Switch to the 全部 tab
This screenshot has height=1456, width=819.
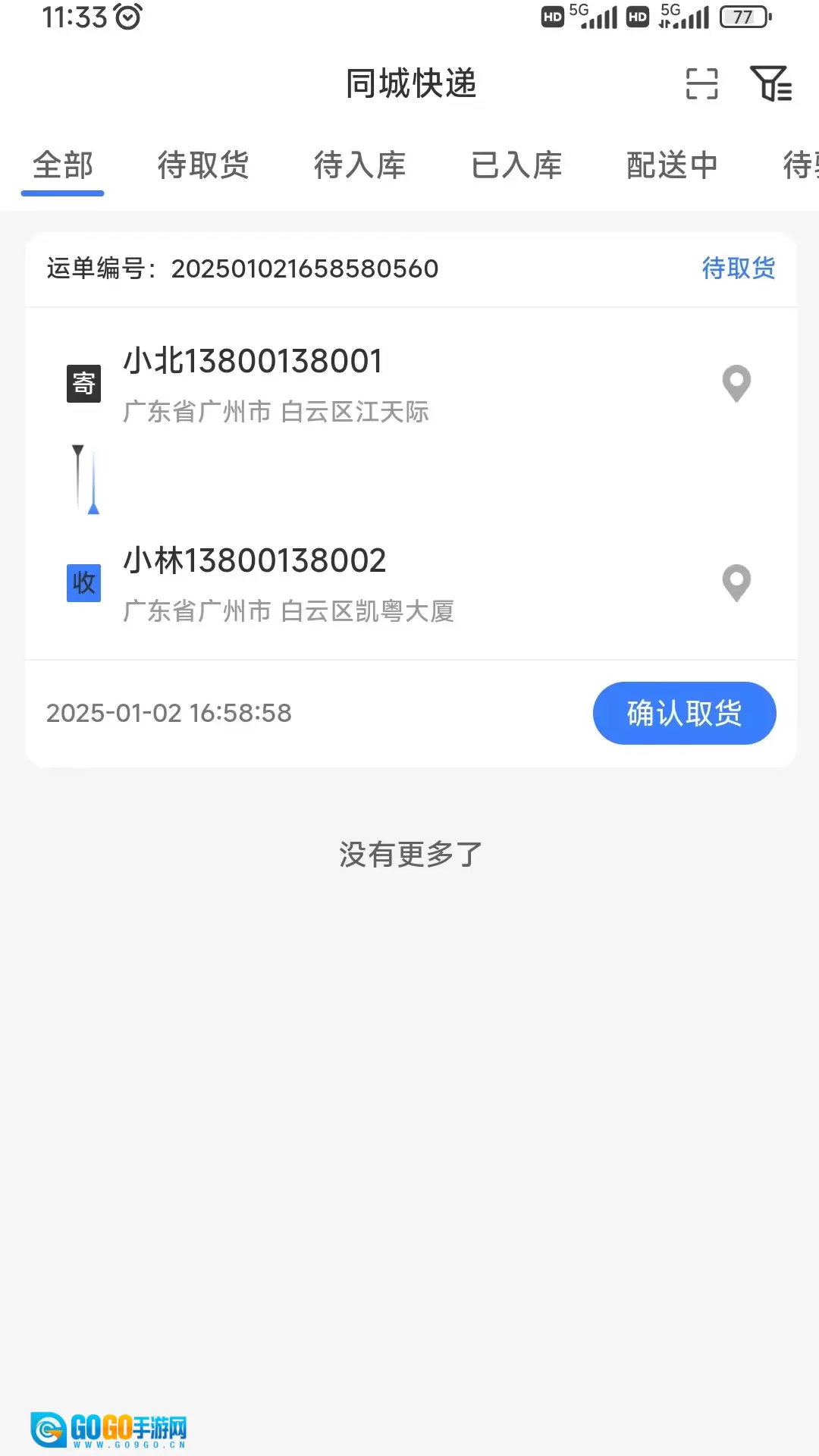63,165
